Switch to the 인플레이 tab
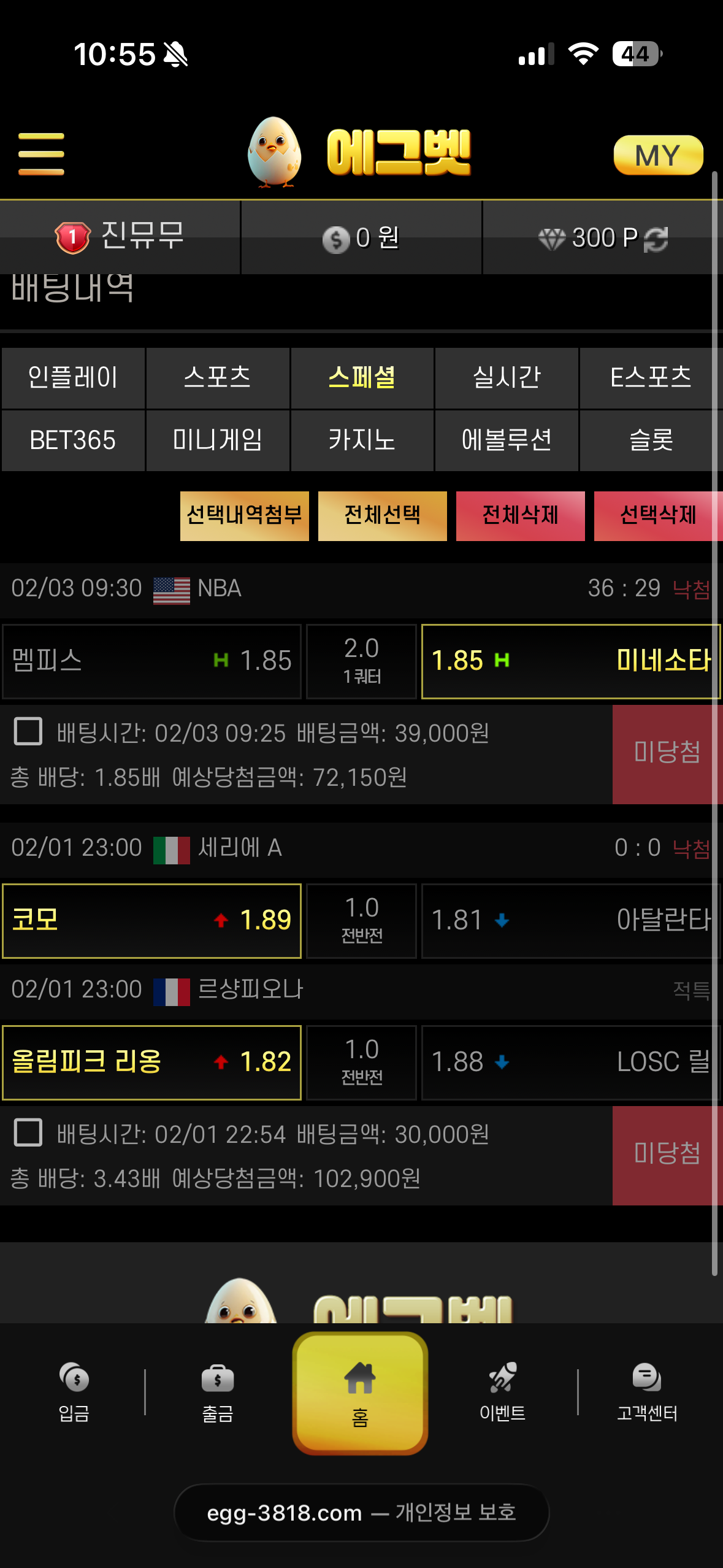 pos(73,377)
